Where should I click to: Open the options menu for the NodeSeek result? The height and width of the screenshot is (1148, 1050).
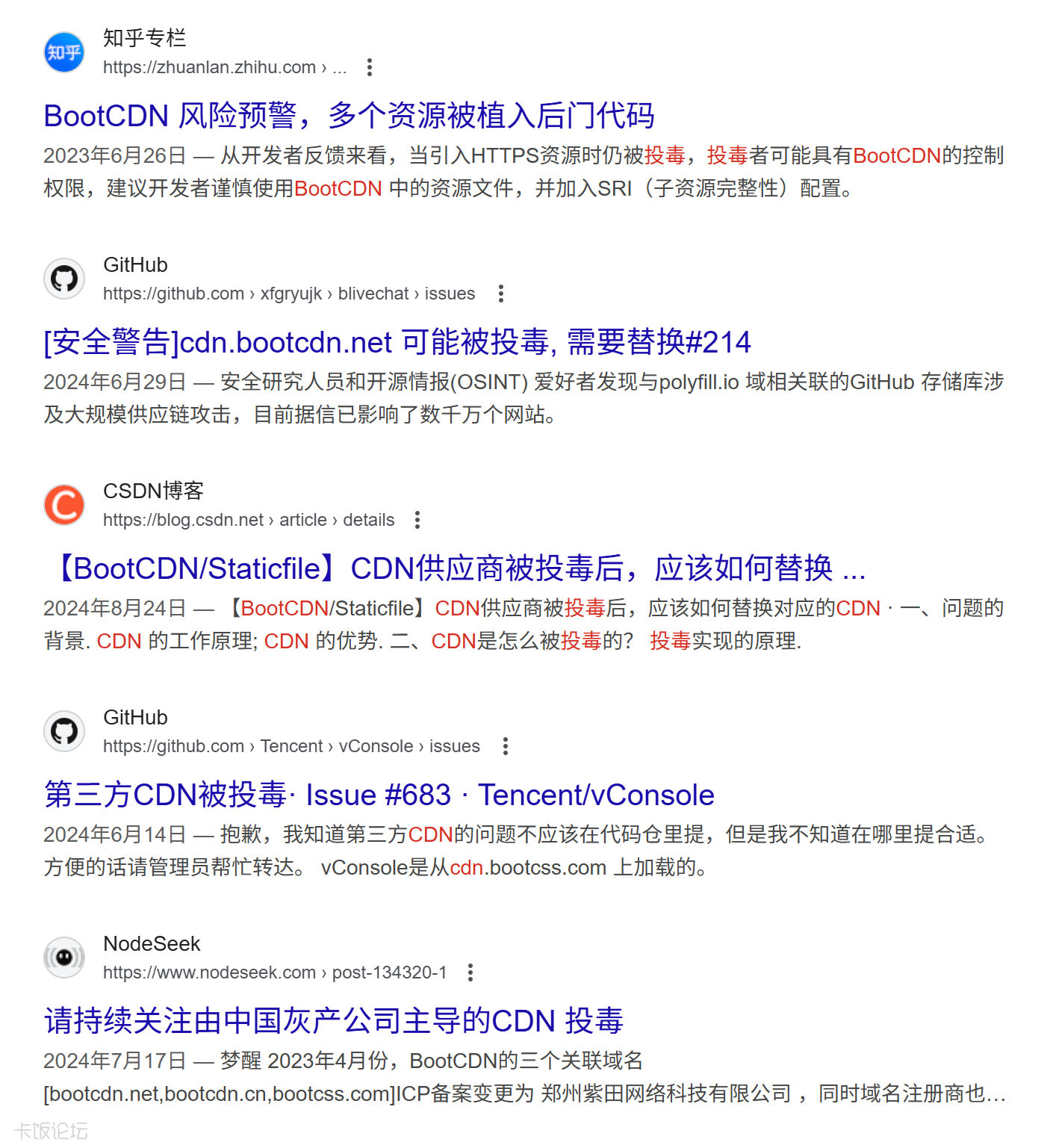470,972
